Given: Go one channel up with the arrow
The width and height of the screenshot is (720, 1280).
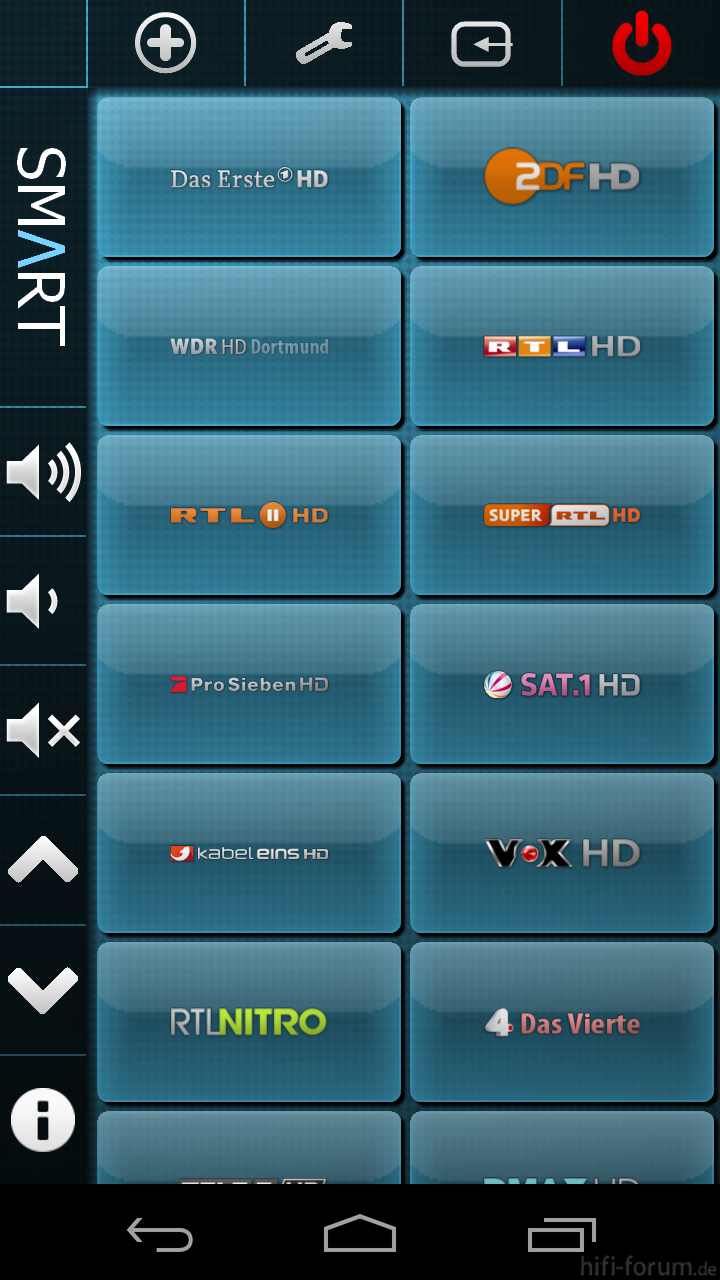Looking at the screenshot, I should 43,859.
